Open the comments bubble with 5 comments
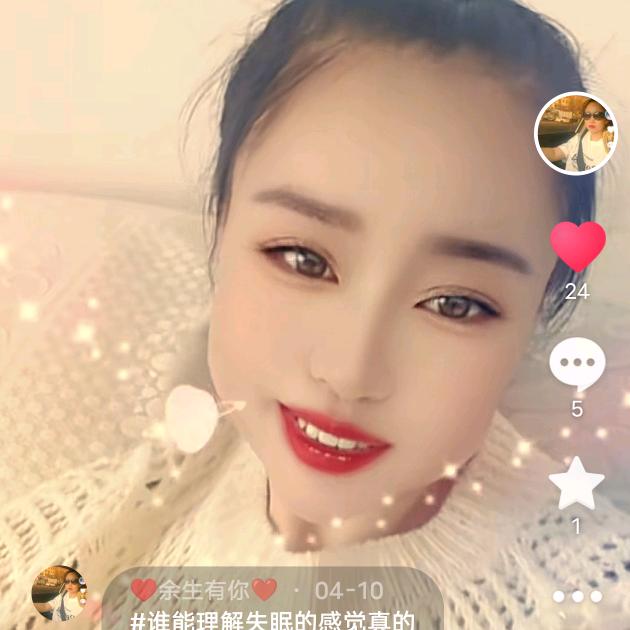Screen dimensions: 630x630 pos(577,364)
